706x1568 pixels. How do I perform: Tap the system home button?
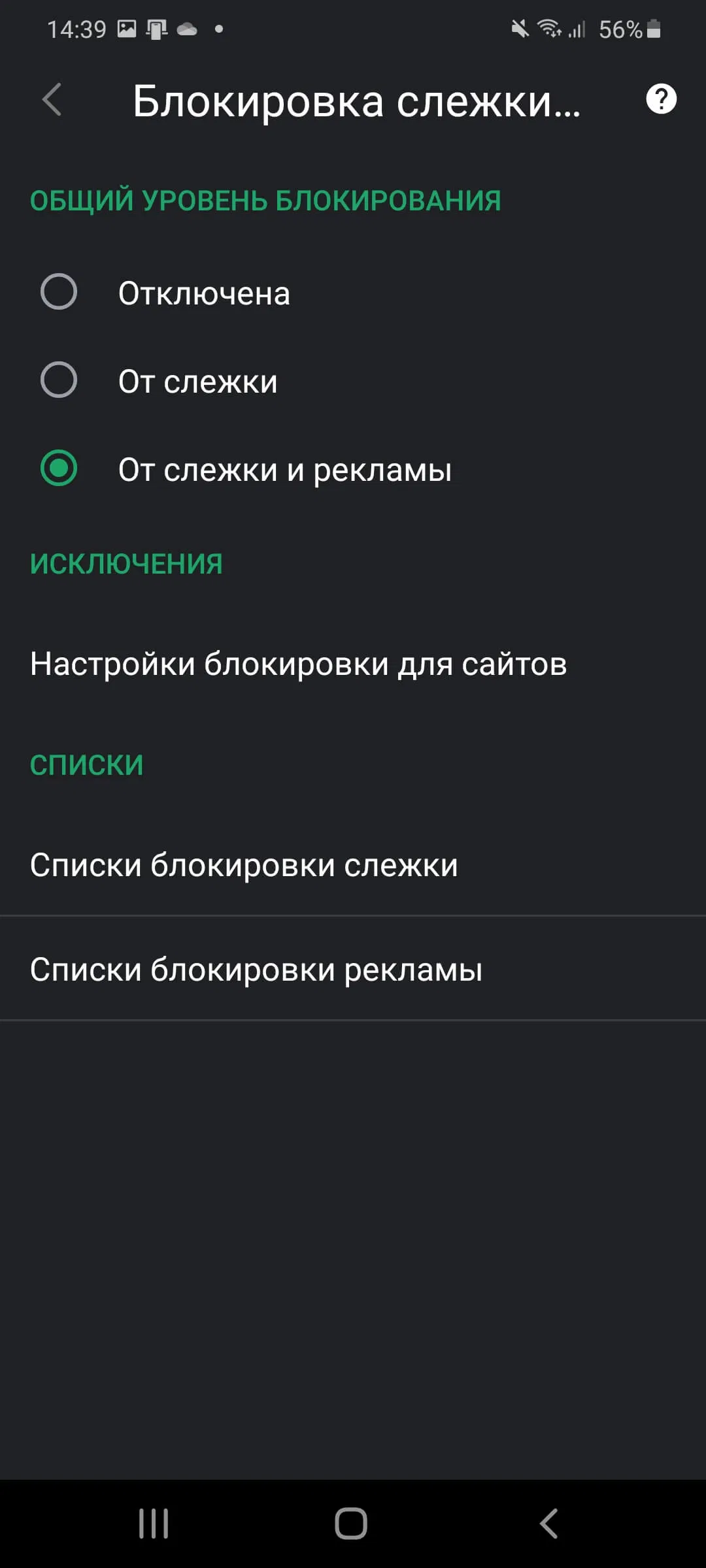click(351, 1524)
